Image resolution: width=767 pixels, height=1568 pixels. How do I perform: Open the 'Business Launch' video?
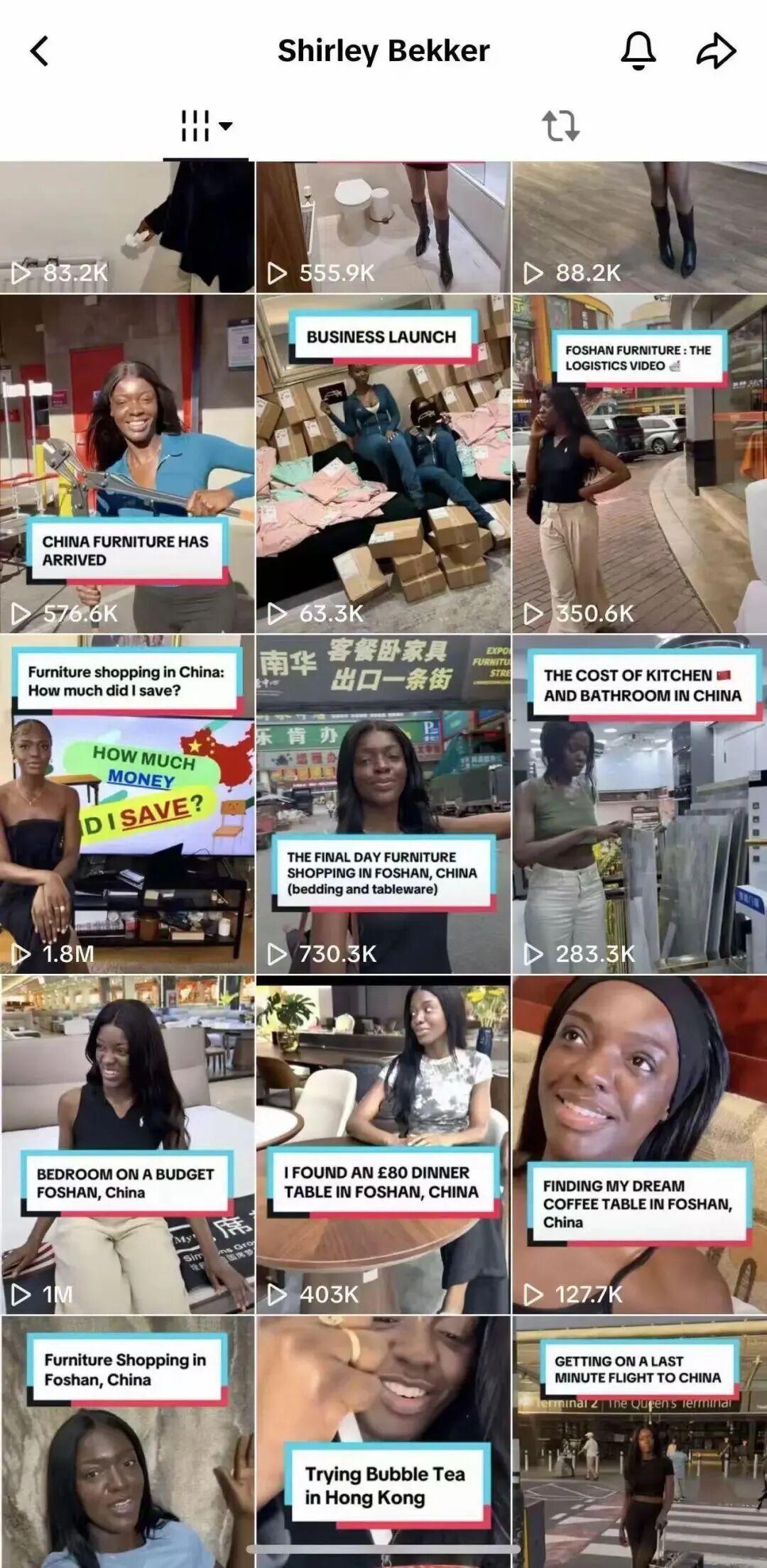383,463
